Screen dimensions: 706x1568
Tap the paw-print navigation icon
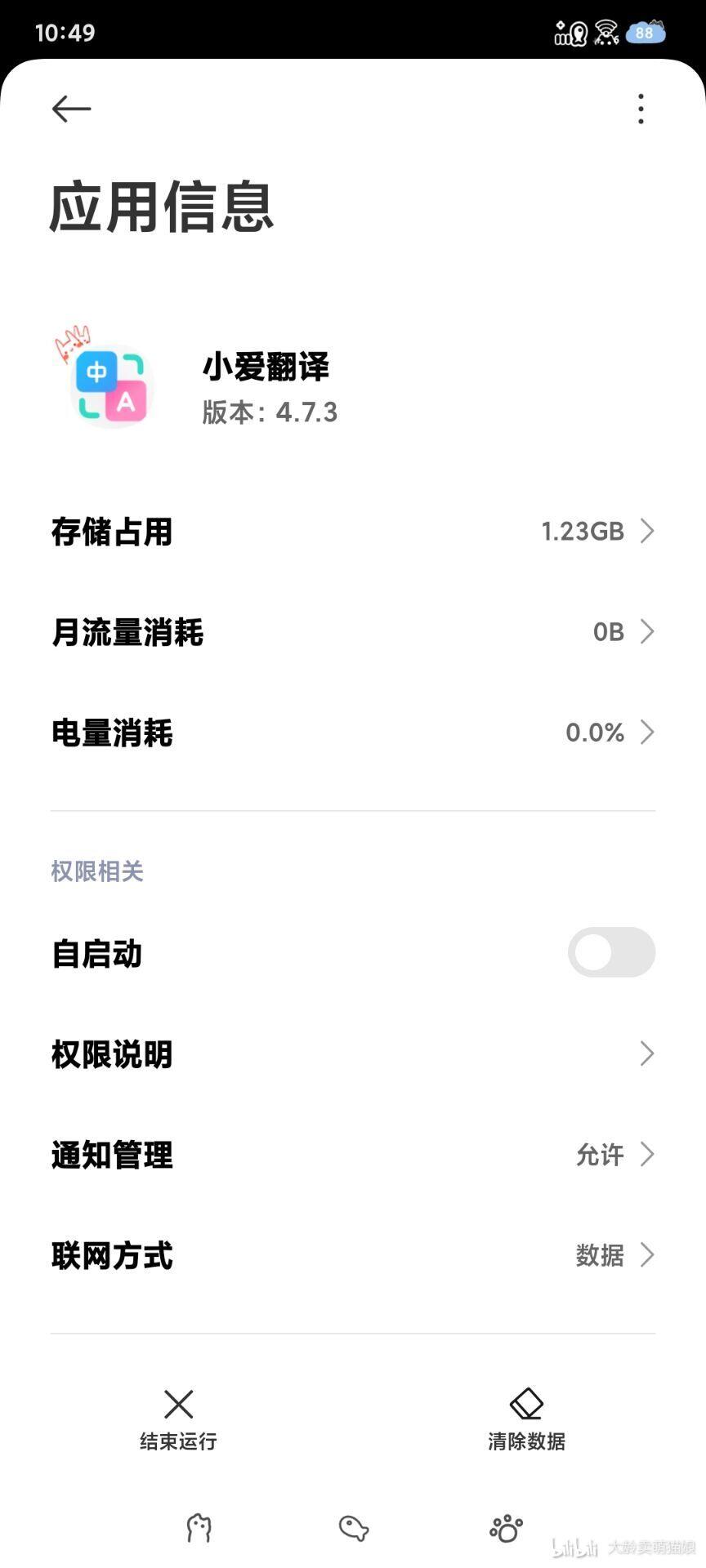[506, 1528]
